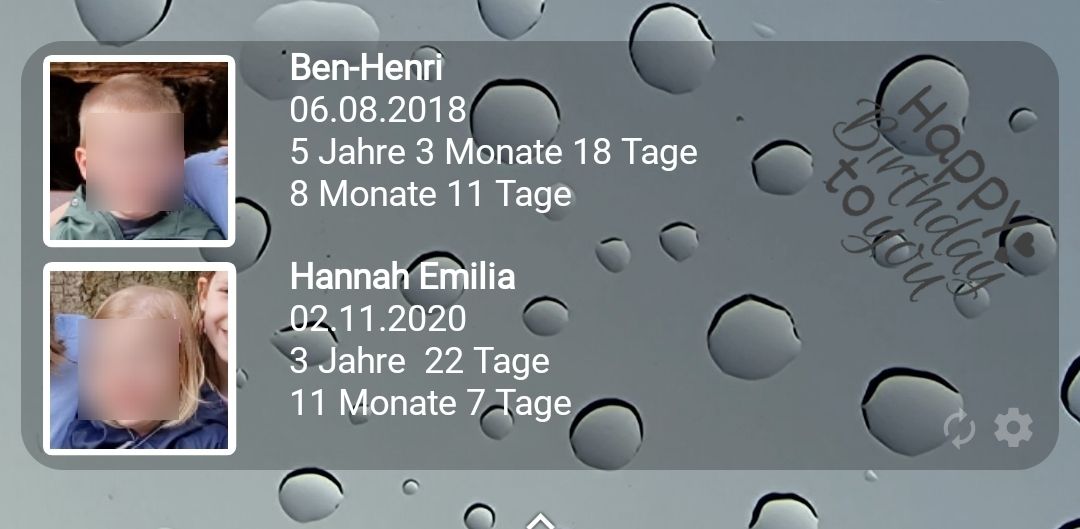Open the widget settings gear

tap(1013, 428)
